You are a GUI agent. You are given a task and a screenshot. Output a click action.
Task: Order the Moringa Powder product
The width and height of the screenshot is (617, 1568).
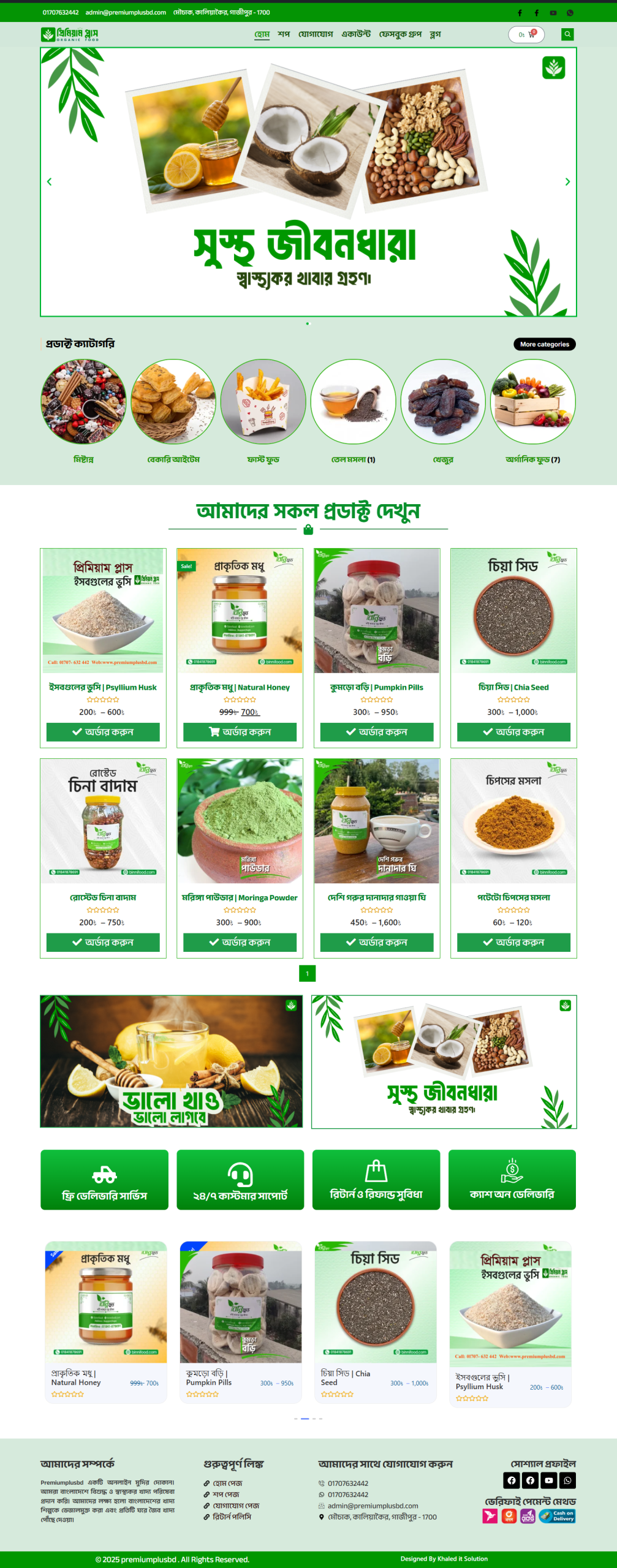(x=240, y=942)
